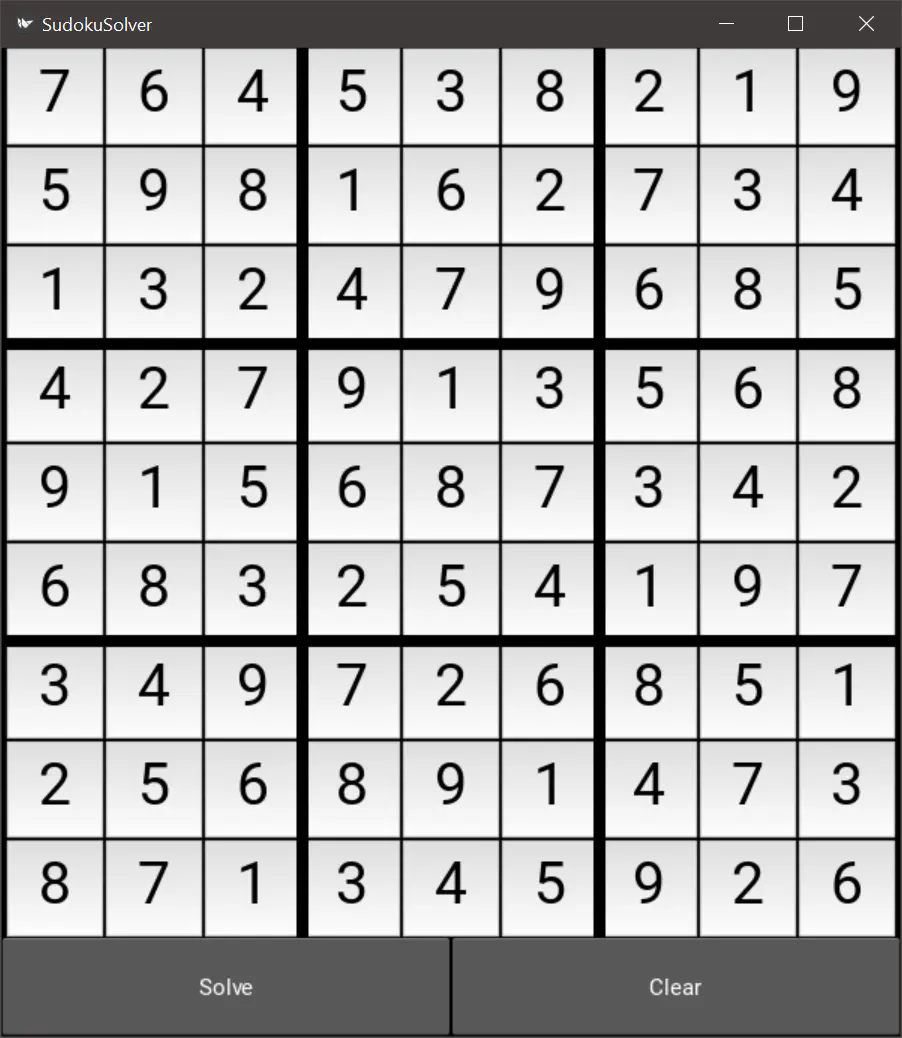This screenshot has height=1038, width=902.
Task: Select the top-right cell containing 9
Action: pos(846,95)
